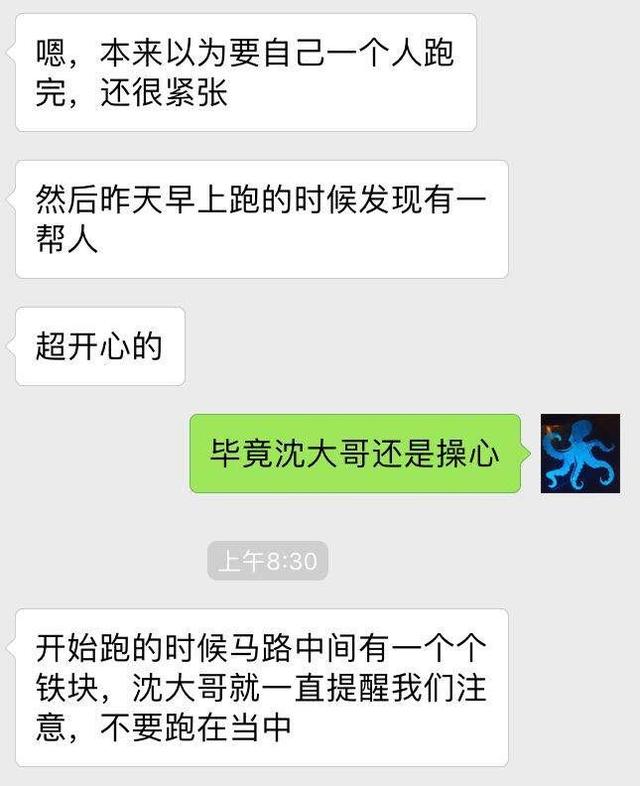
Task: Open the blue octopus avatar profile
Action: tap(580, 453)
